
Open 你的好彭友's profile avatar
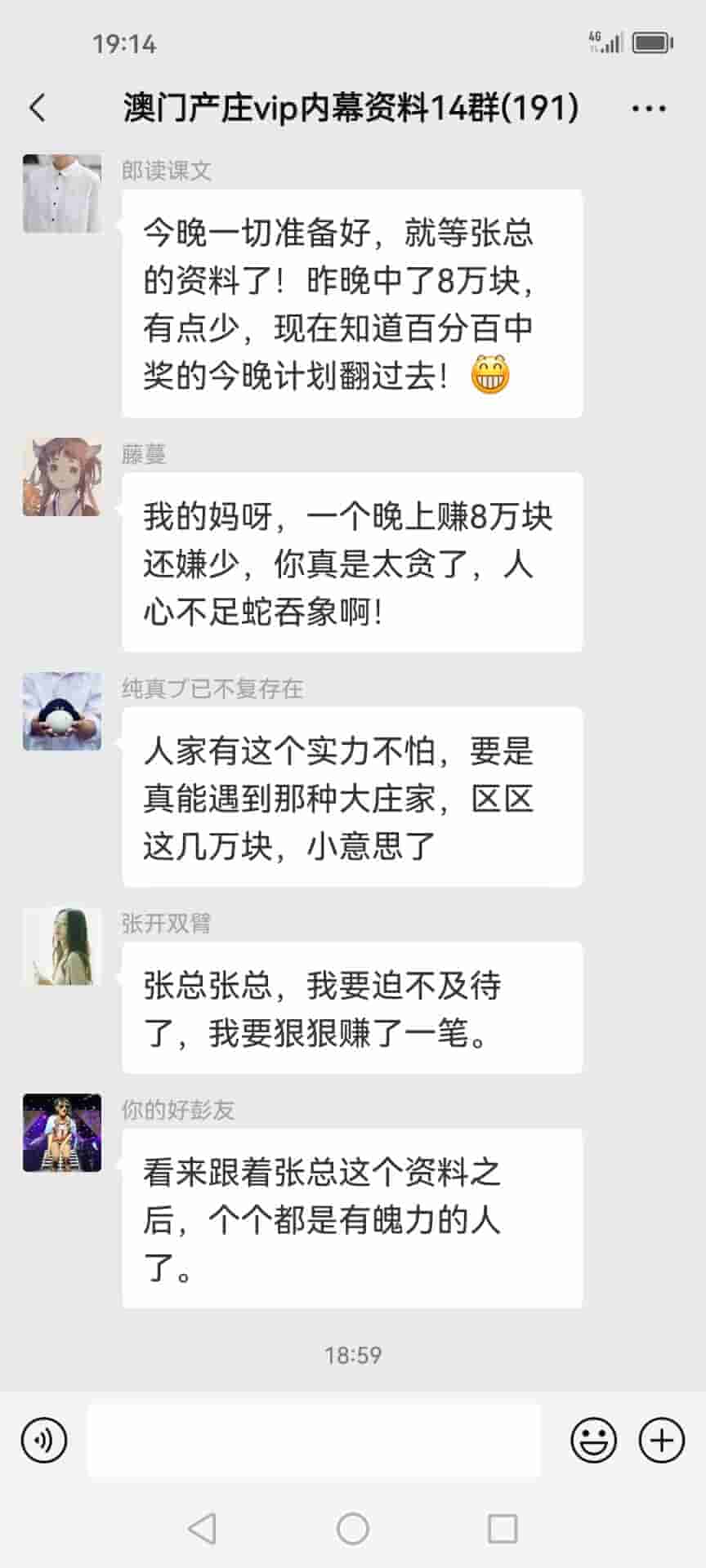click(x=62, y=1133)
